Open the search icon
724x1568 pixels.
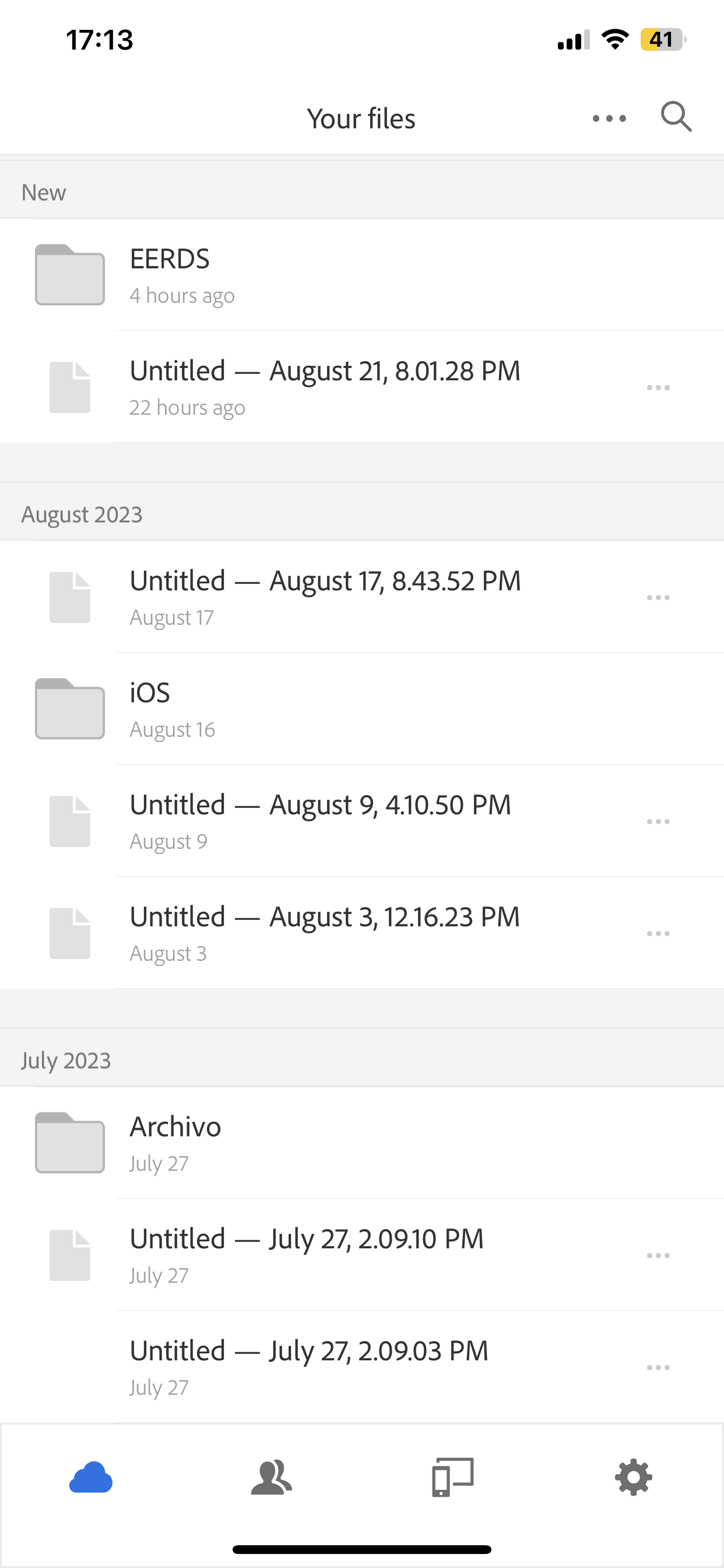[x=676, y=117]
